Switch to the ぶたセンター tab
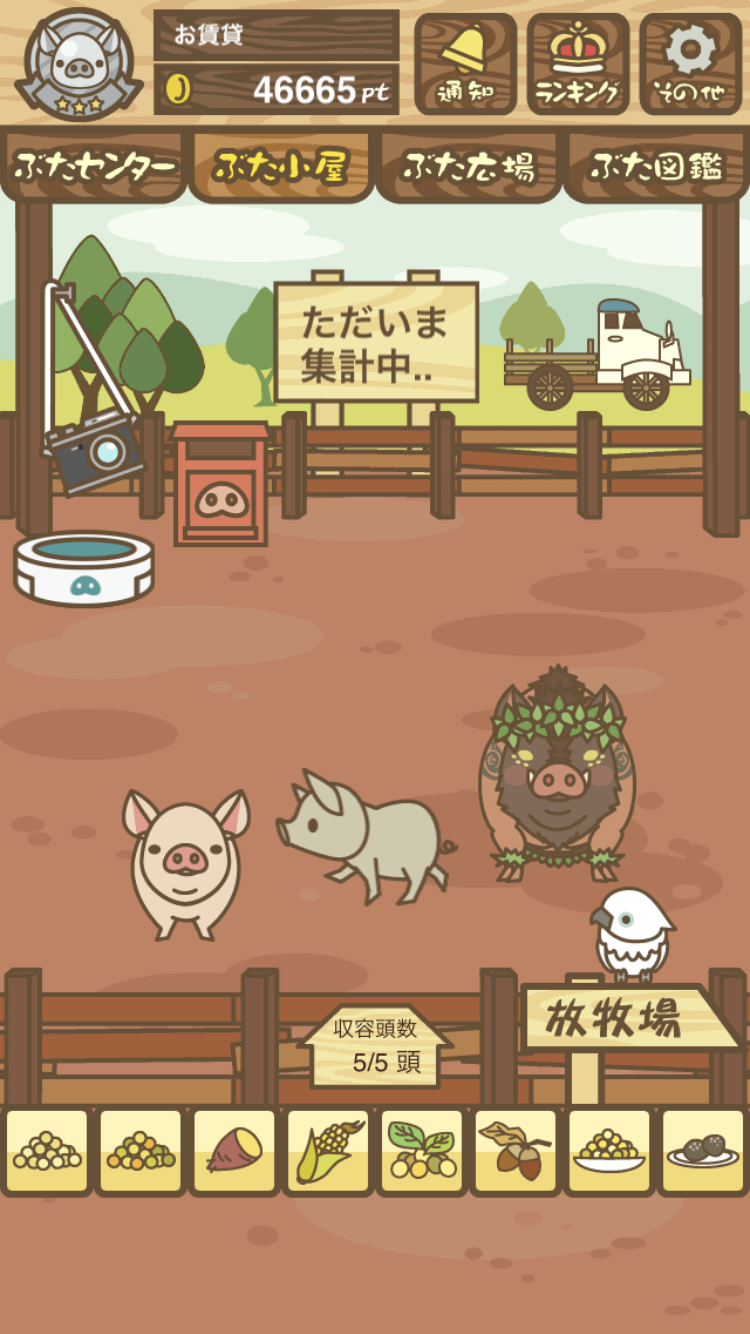Viewport: 750px width, 1334px height. coord(94,167)
